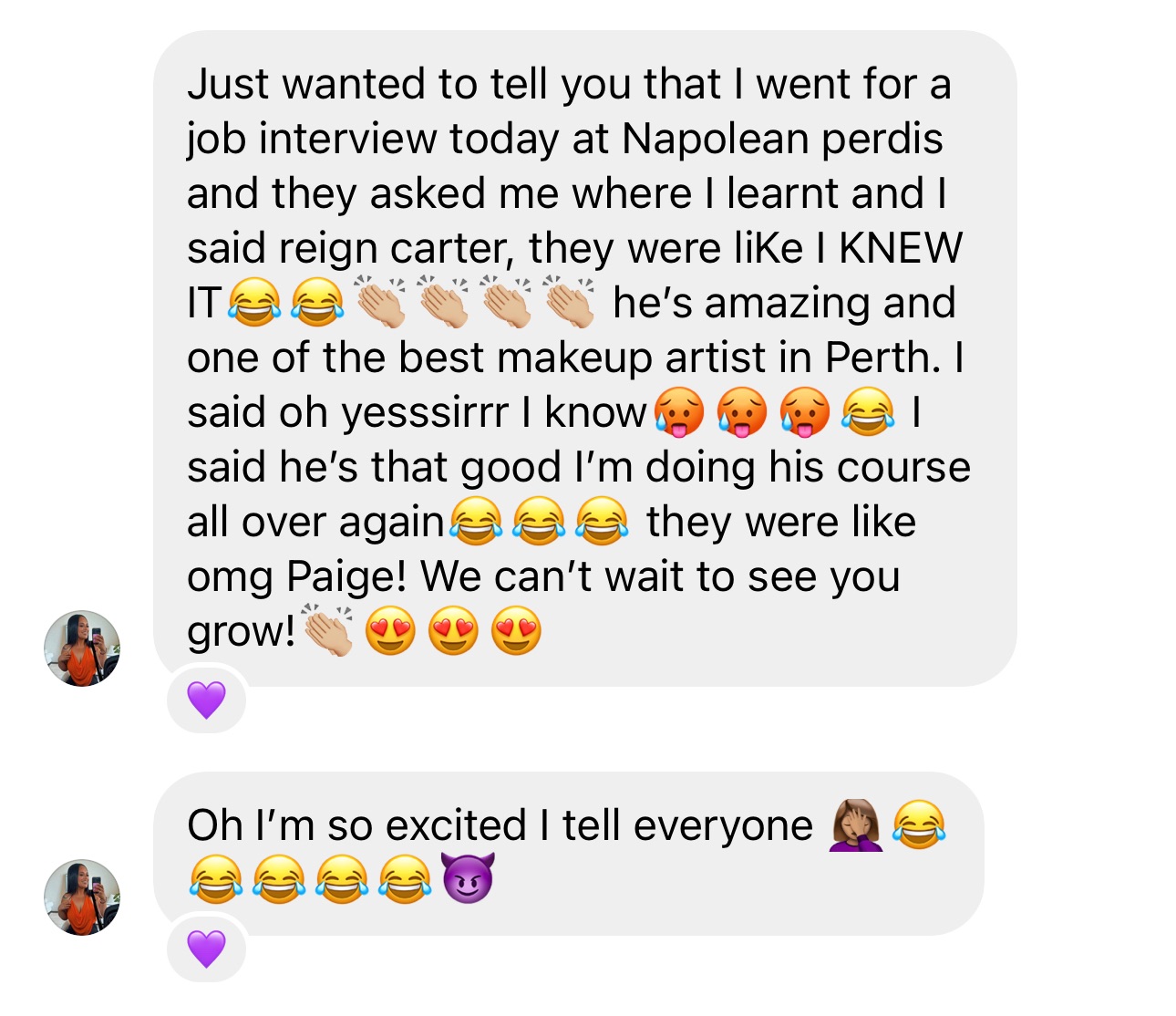
Task: View heart reaction under "Oh I'm so excited" message
Action: (207, 949)
